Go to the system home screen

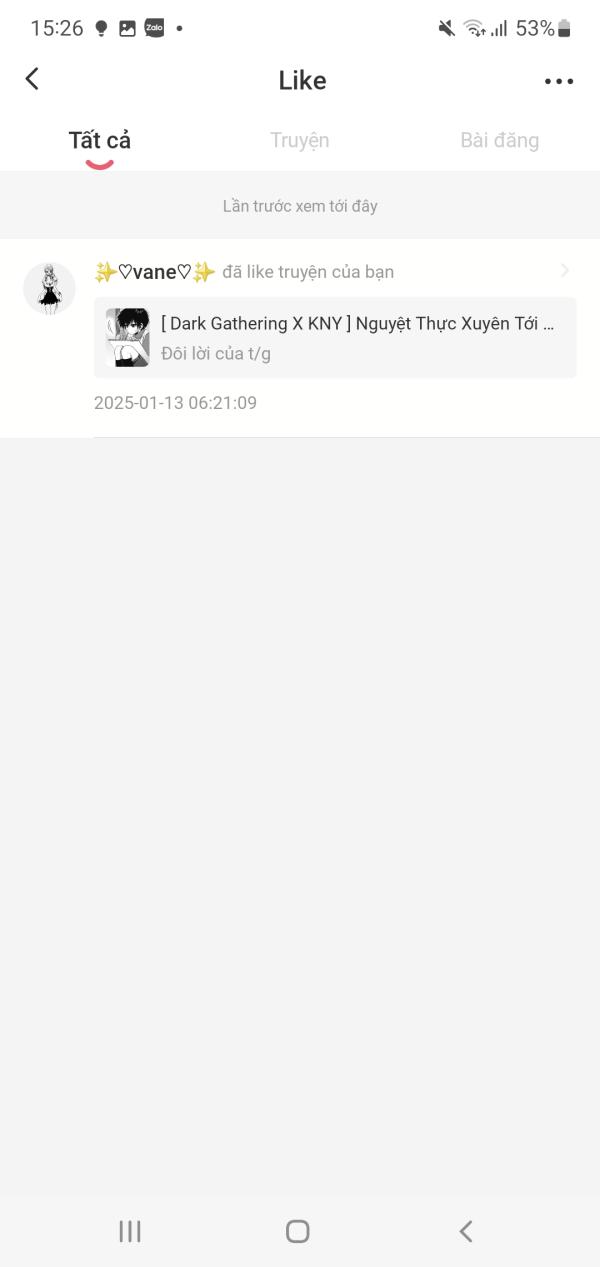[297, 1231]
